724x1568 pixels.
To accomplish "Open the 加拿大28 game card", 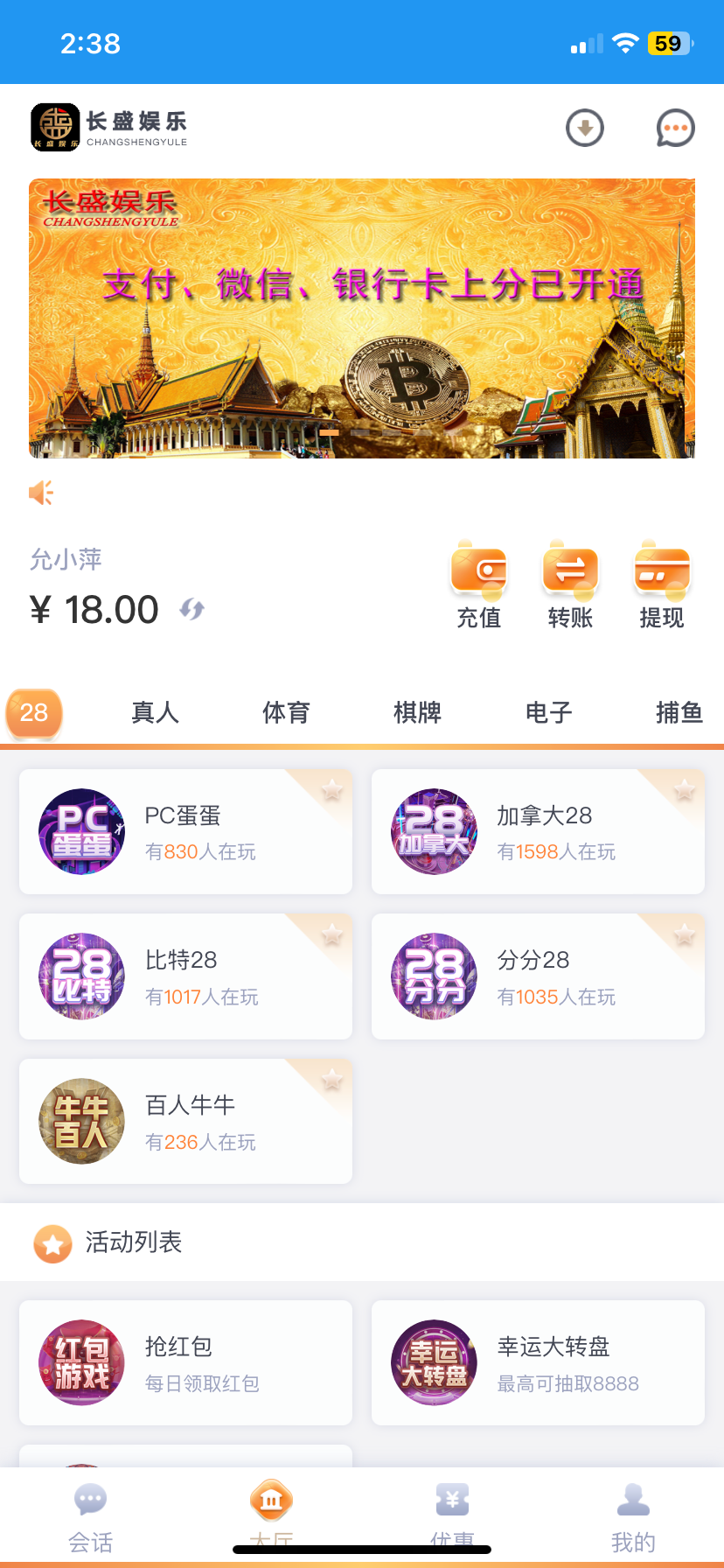I will (x=538, y=832).
